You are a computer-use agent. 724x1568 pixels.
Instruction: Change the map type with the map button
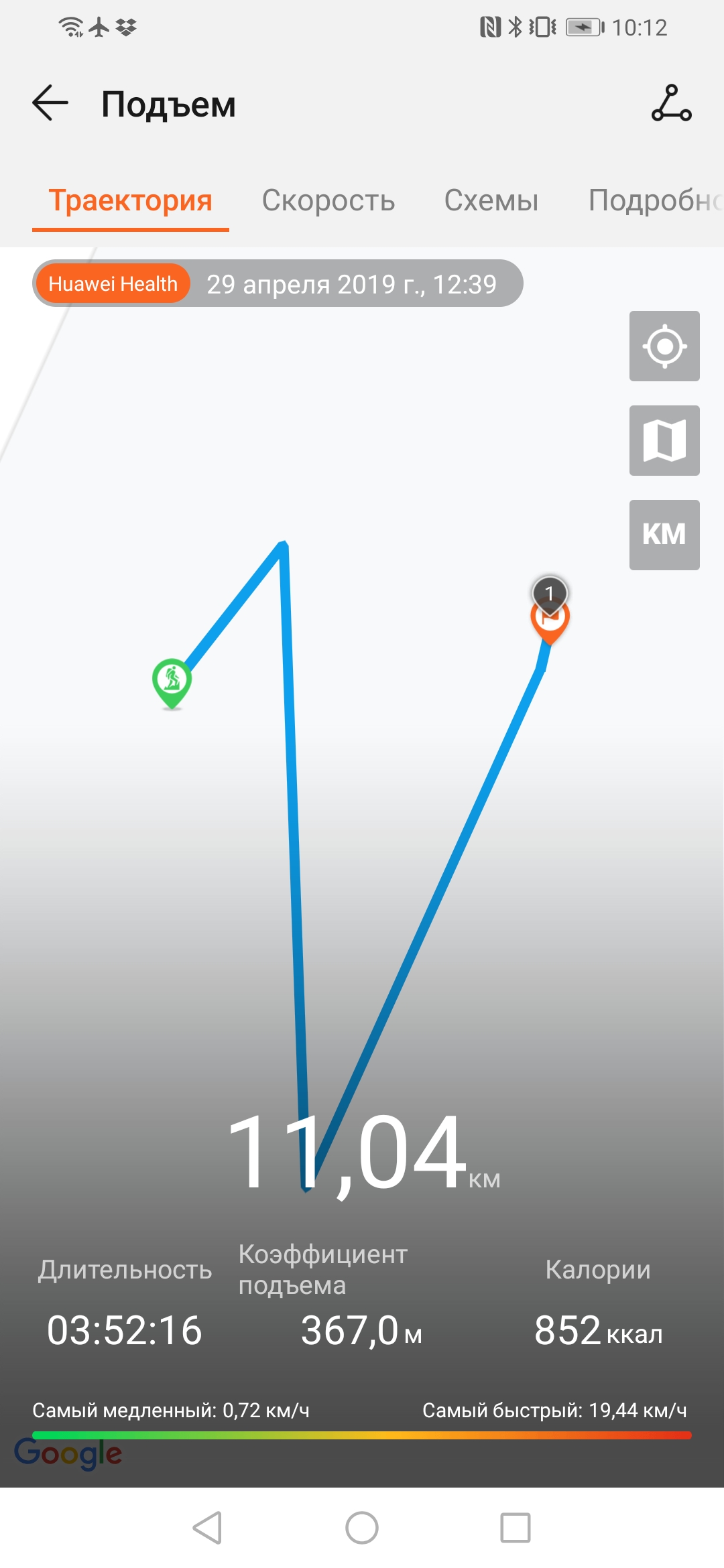[x=664, y=440]
